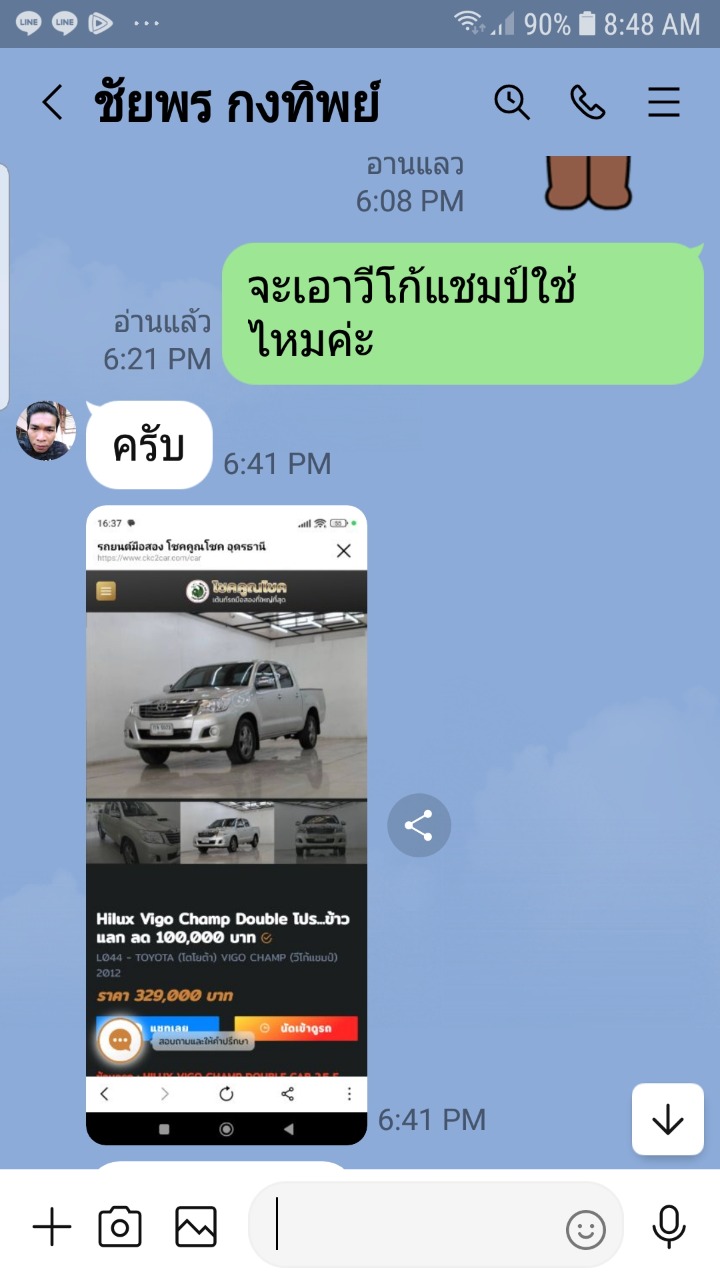This screenshot has height=1280, width=720.
Task: Open the plus attachment menu
Action: click(x=52, y=1226)
